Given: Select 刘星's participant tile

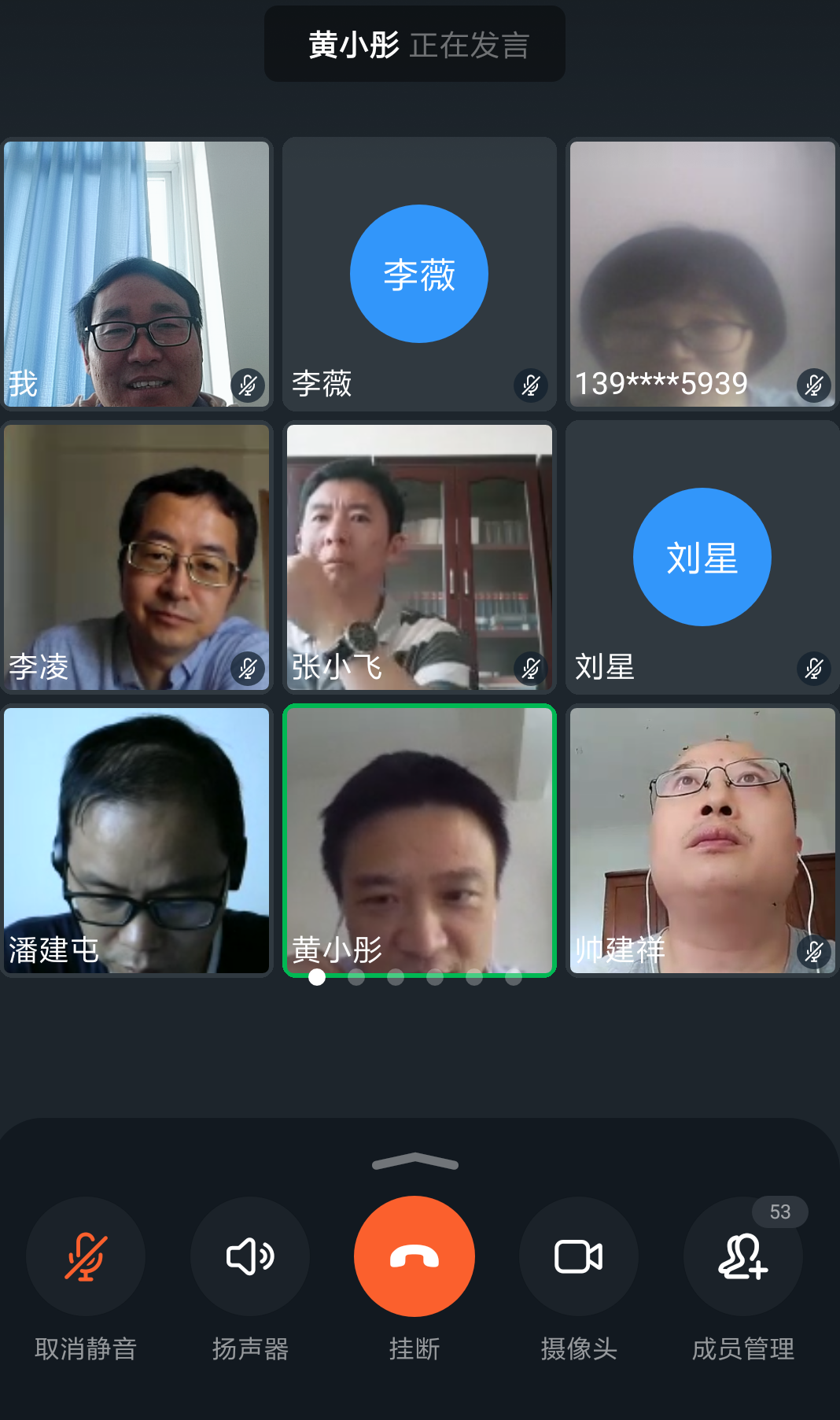Looking at the screenshot, I should 702,557.
